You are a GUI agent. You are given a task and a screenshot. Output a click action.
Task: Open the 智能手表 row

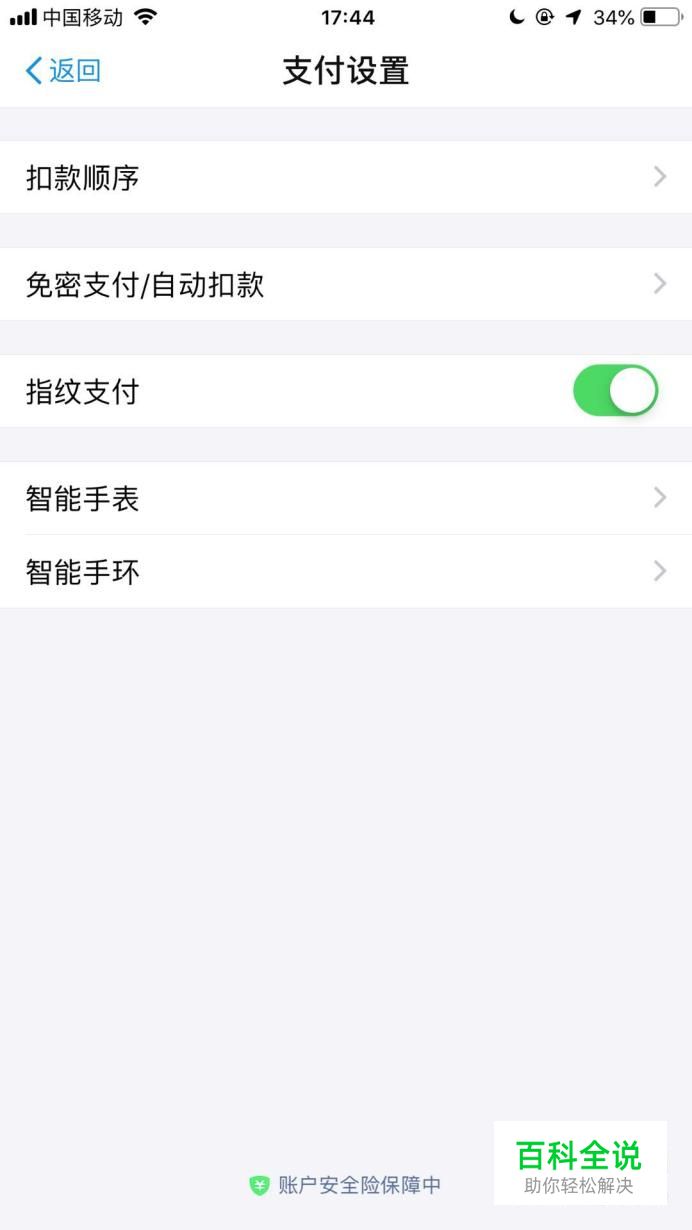pyautogui.click(x=346, y=498)
